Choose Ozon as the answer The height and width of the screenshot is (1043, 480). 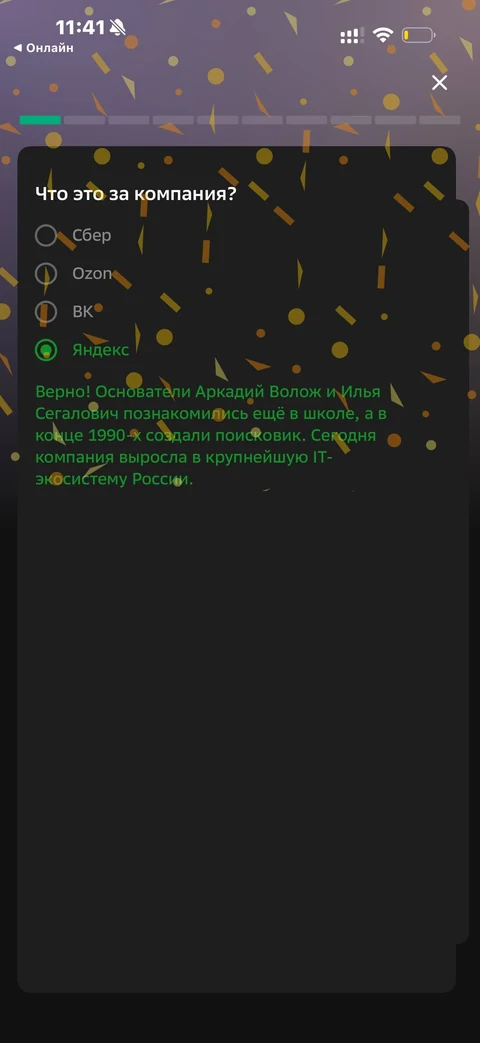73,273
